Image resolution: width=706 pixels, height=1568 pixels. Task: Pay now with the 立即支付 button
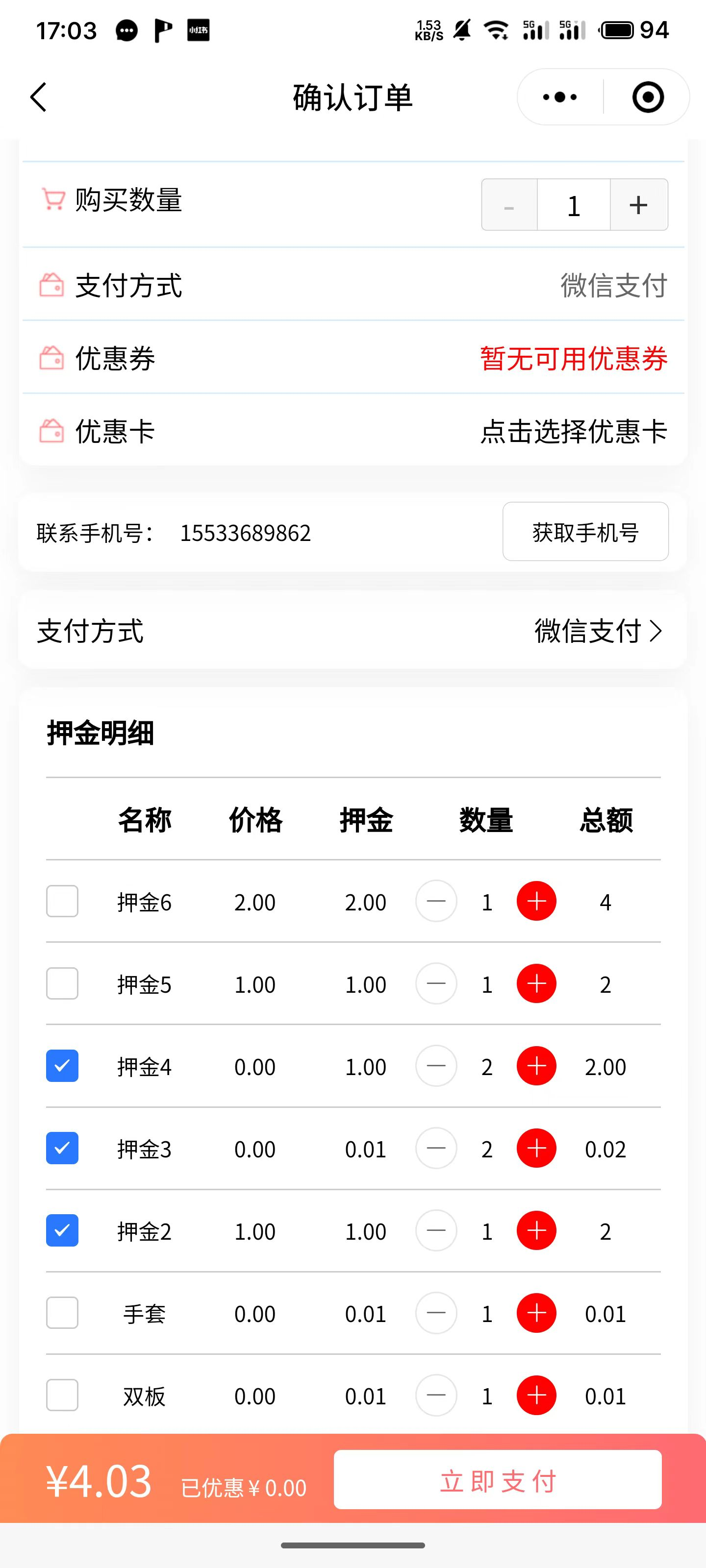pyautogui.click(x=497, y=1480)
